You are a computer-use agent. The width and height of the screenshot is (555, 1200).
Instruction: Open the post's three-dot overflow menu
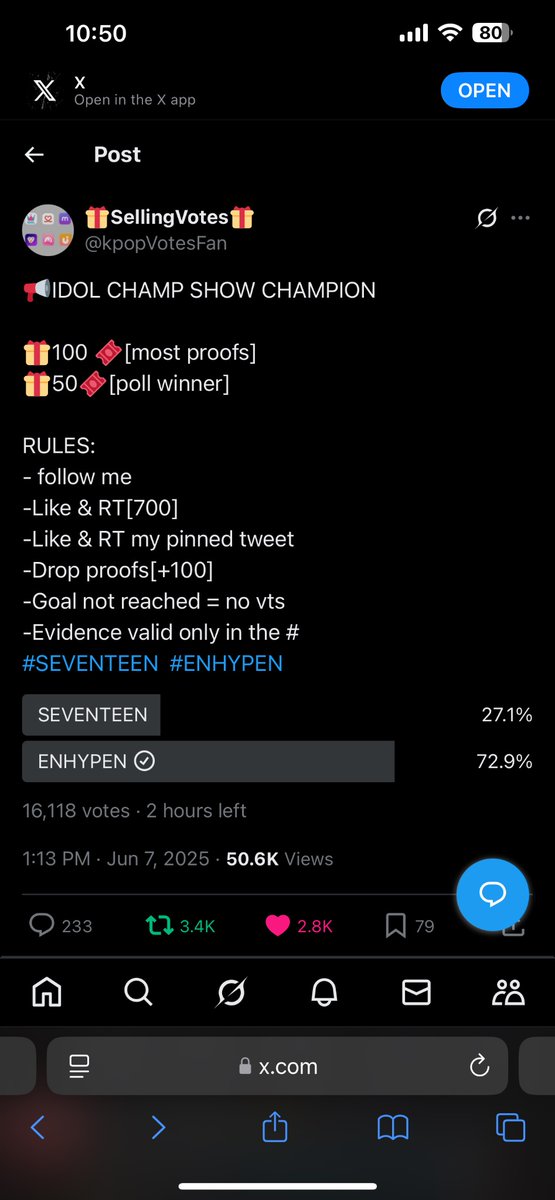[521, 218]
